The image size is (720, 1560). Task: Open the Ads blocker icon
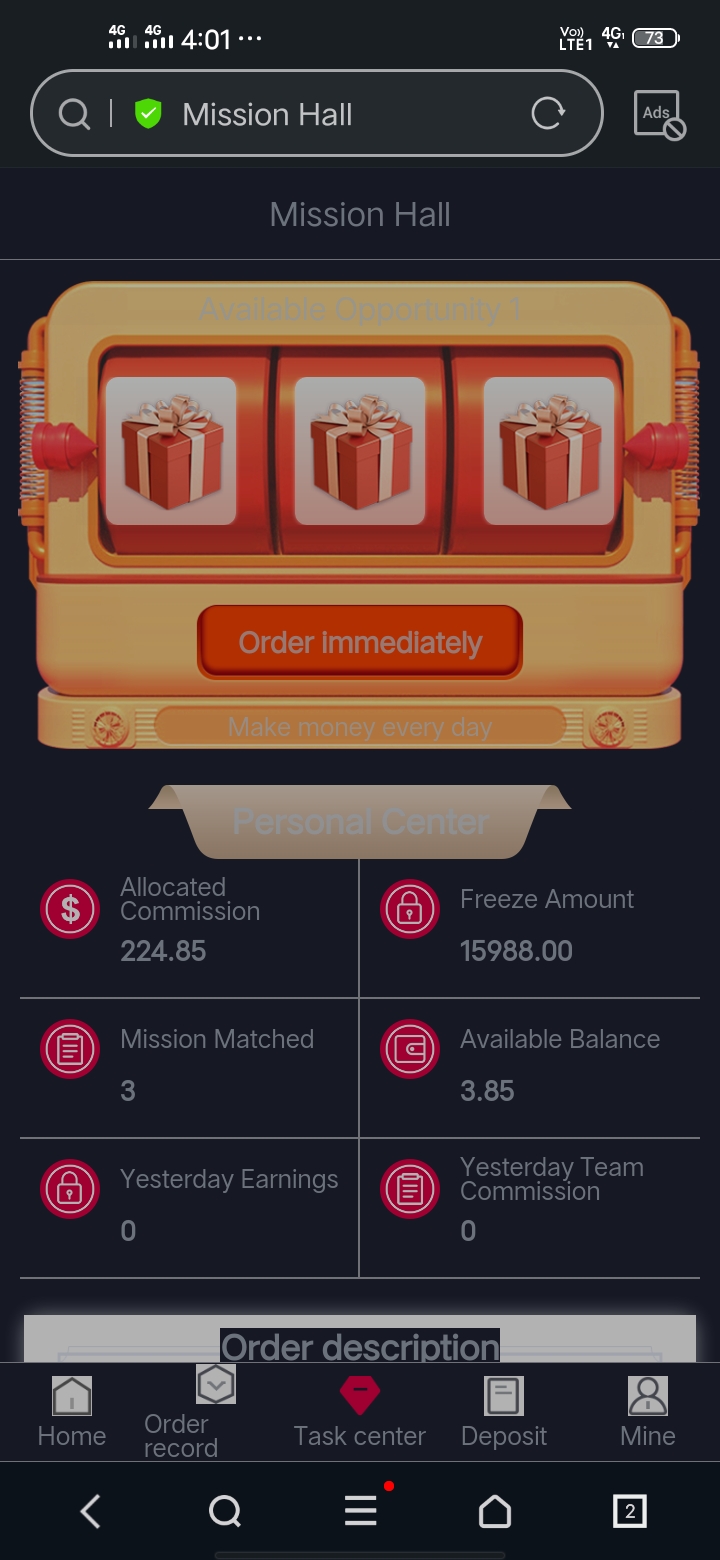click(x=659, y=115)
